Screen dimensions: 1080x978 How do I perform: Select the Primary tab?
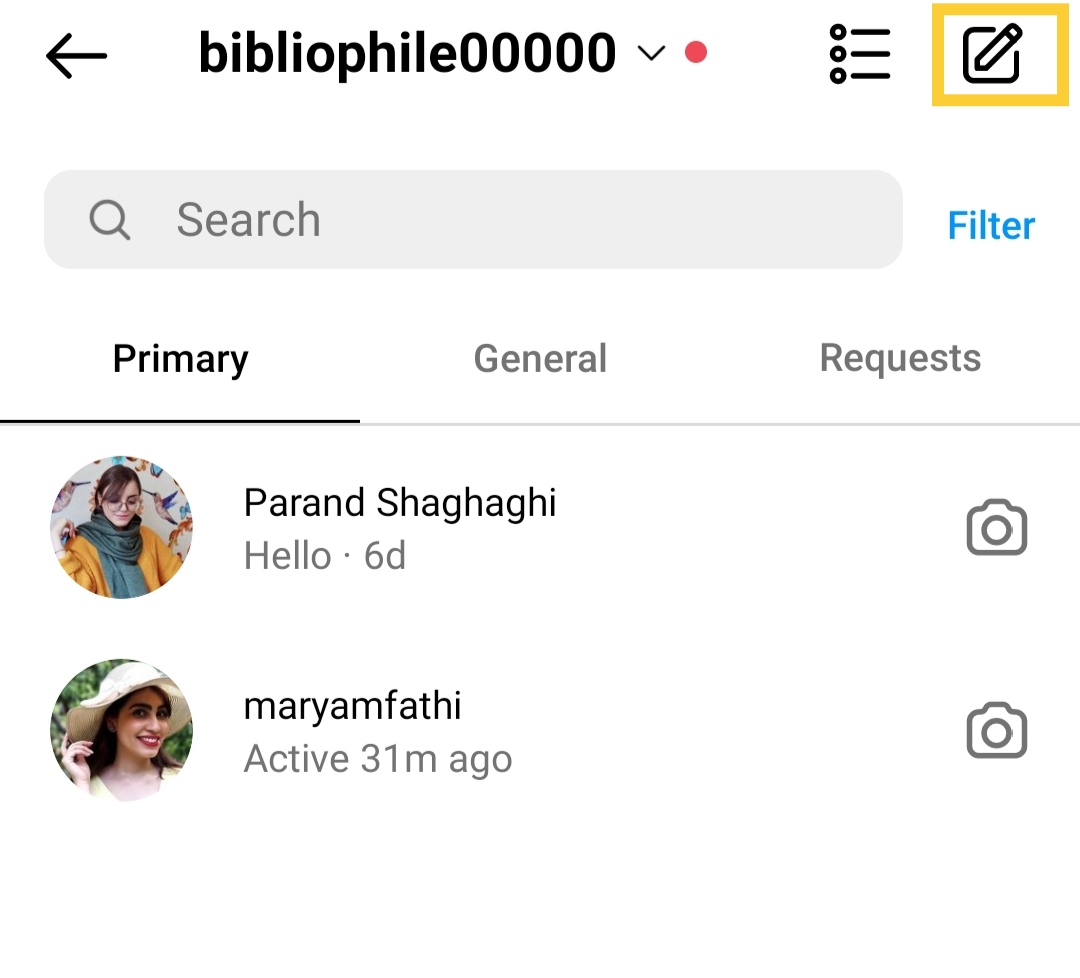point(180,359)
